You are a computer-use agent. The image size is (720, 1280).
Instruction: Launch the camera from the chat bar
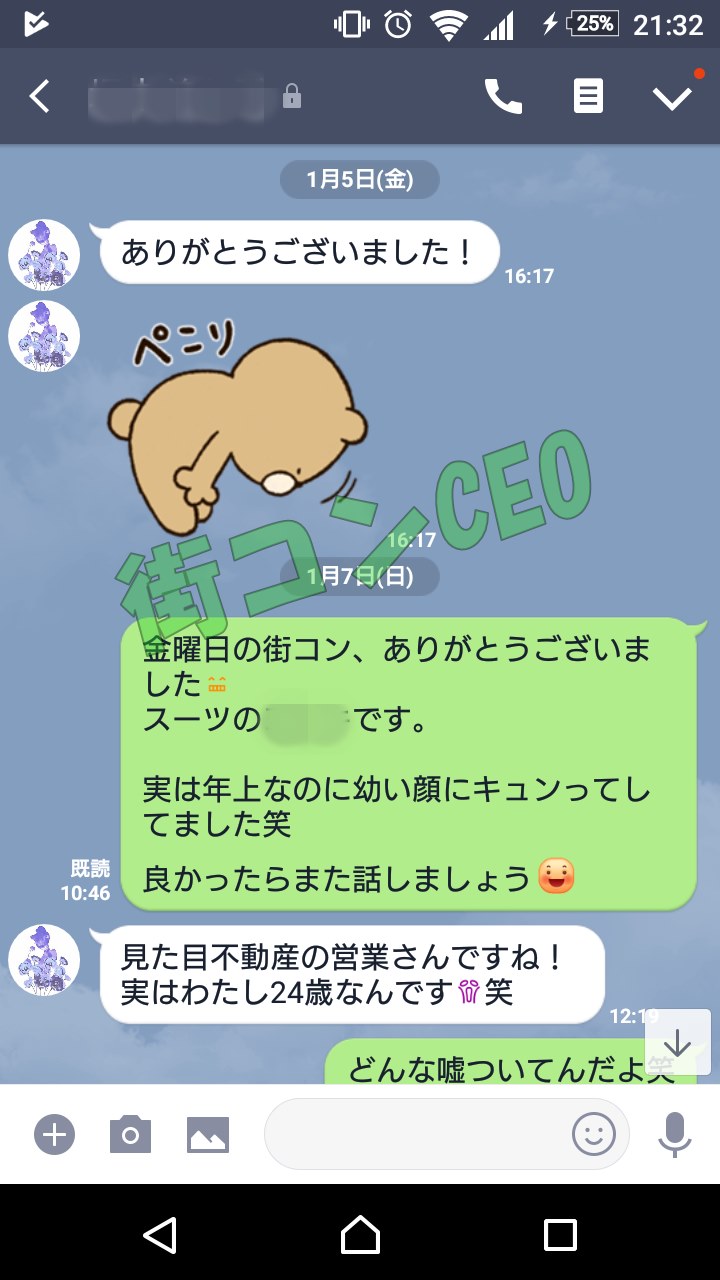point(130,1134)
